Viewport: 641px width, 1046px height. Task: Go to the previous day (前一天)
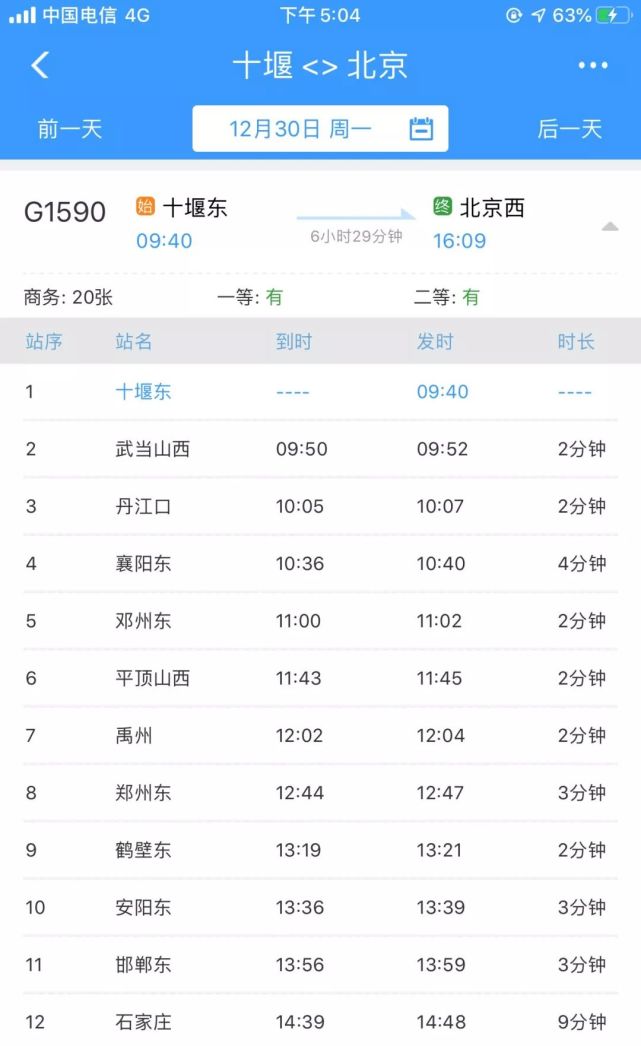point(69,129)
